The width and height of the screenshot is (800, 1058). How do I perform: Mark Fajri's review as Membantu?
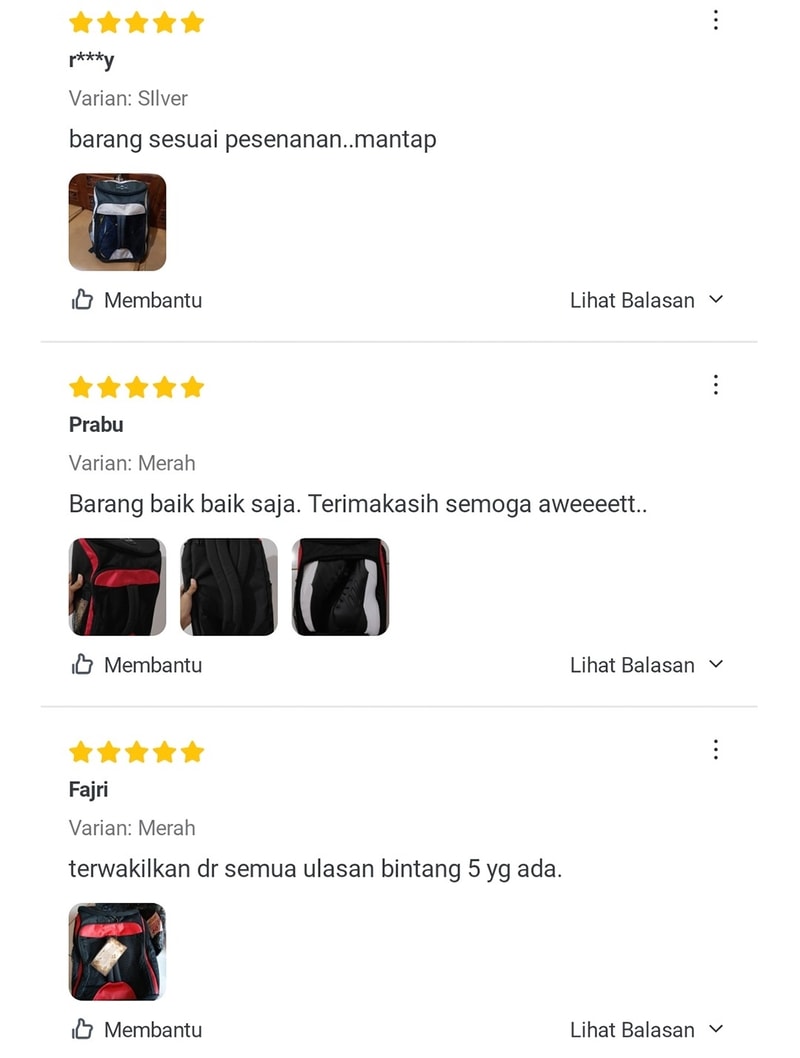(x=137, y=1030)
